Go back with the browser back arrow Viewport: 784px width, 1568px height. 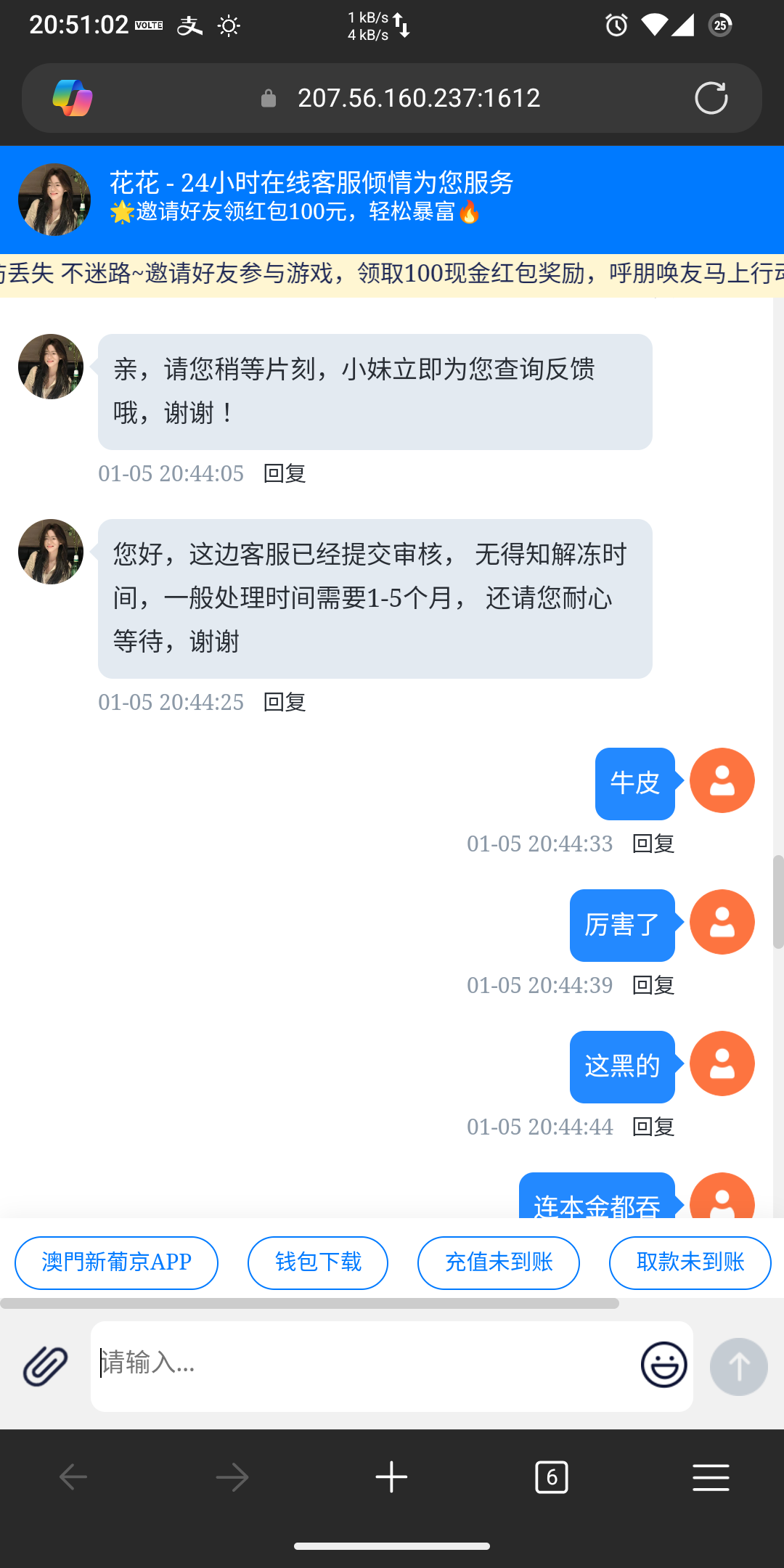(73, 1477)
